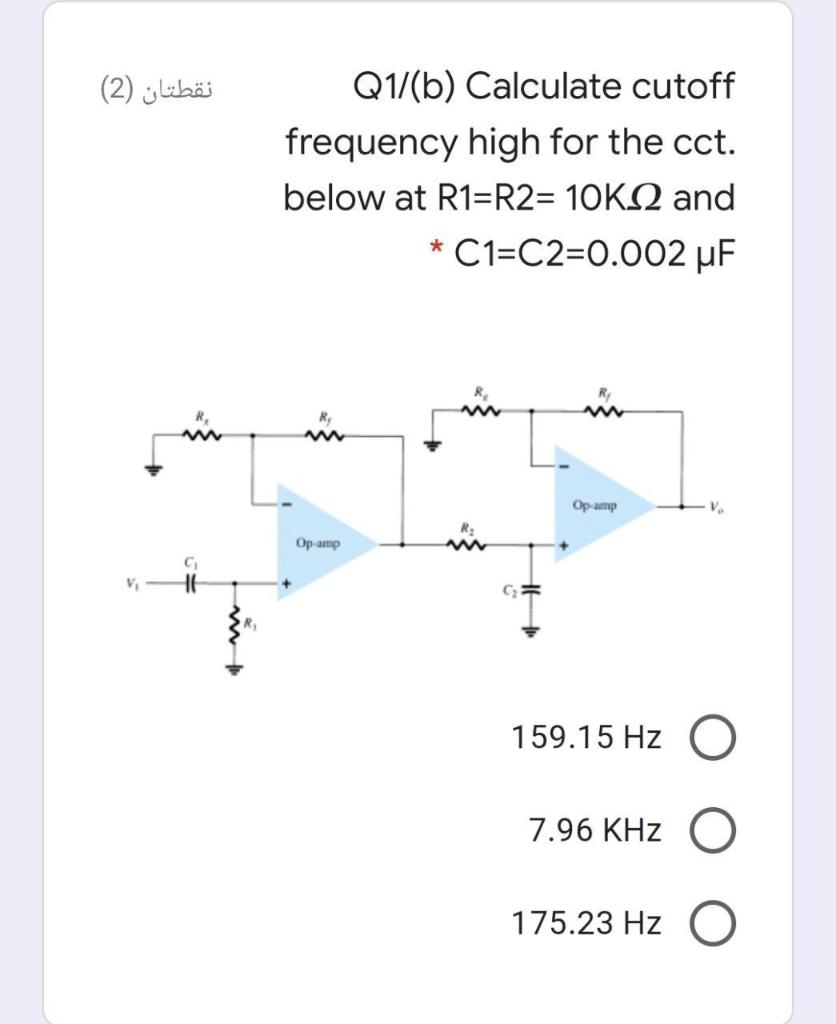Click the V1 input label
Image resolution: width=836 pixels, height=1024 pixels.
[130, 582]
